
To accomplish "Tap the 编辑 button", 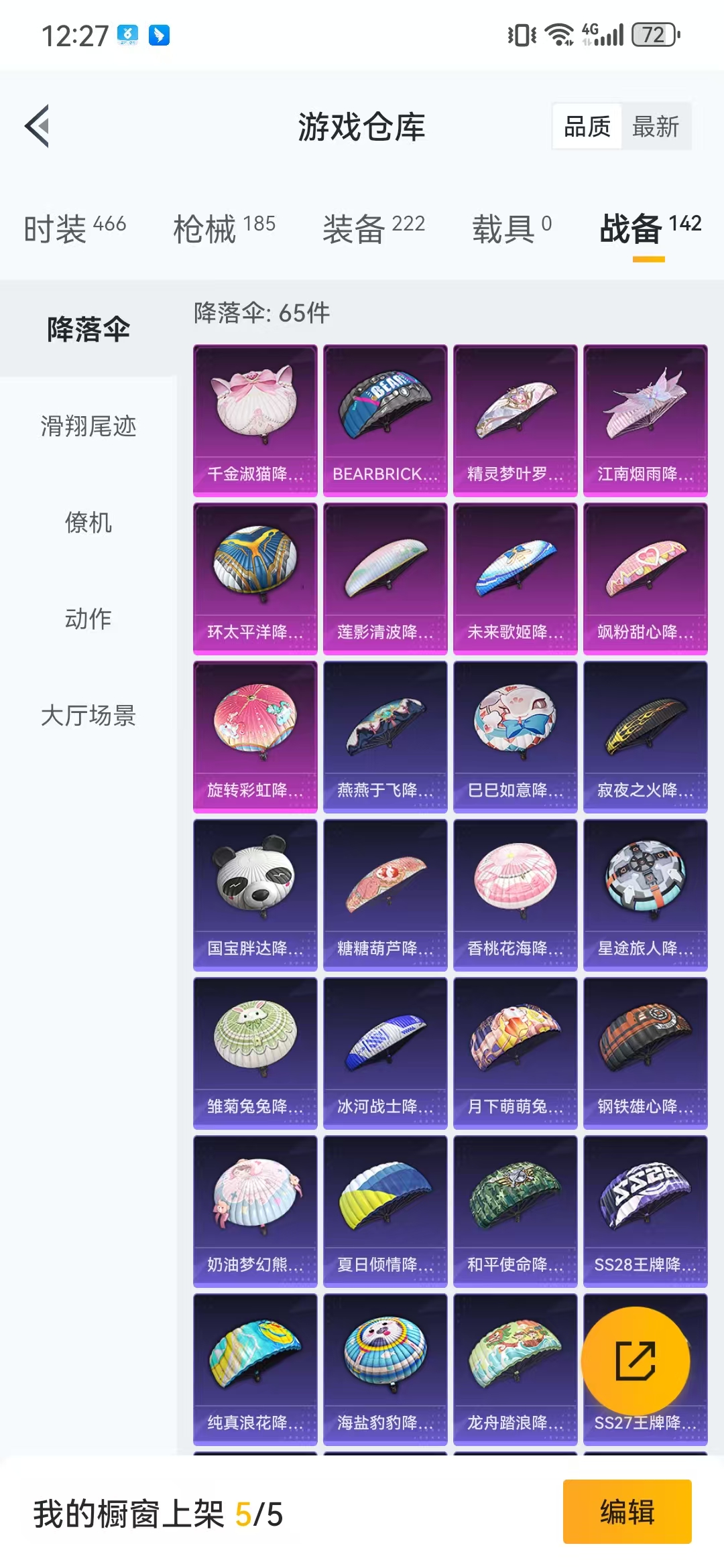I will pos(627,1512).
